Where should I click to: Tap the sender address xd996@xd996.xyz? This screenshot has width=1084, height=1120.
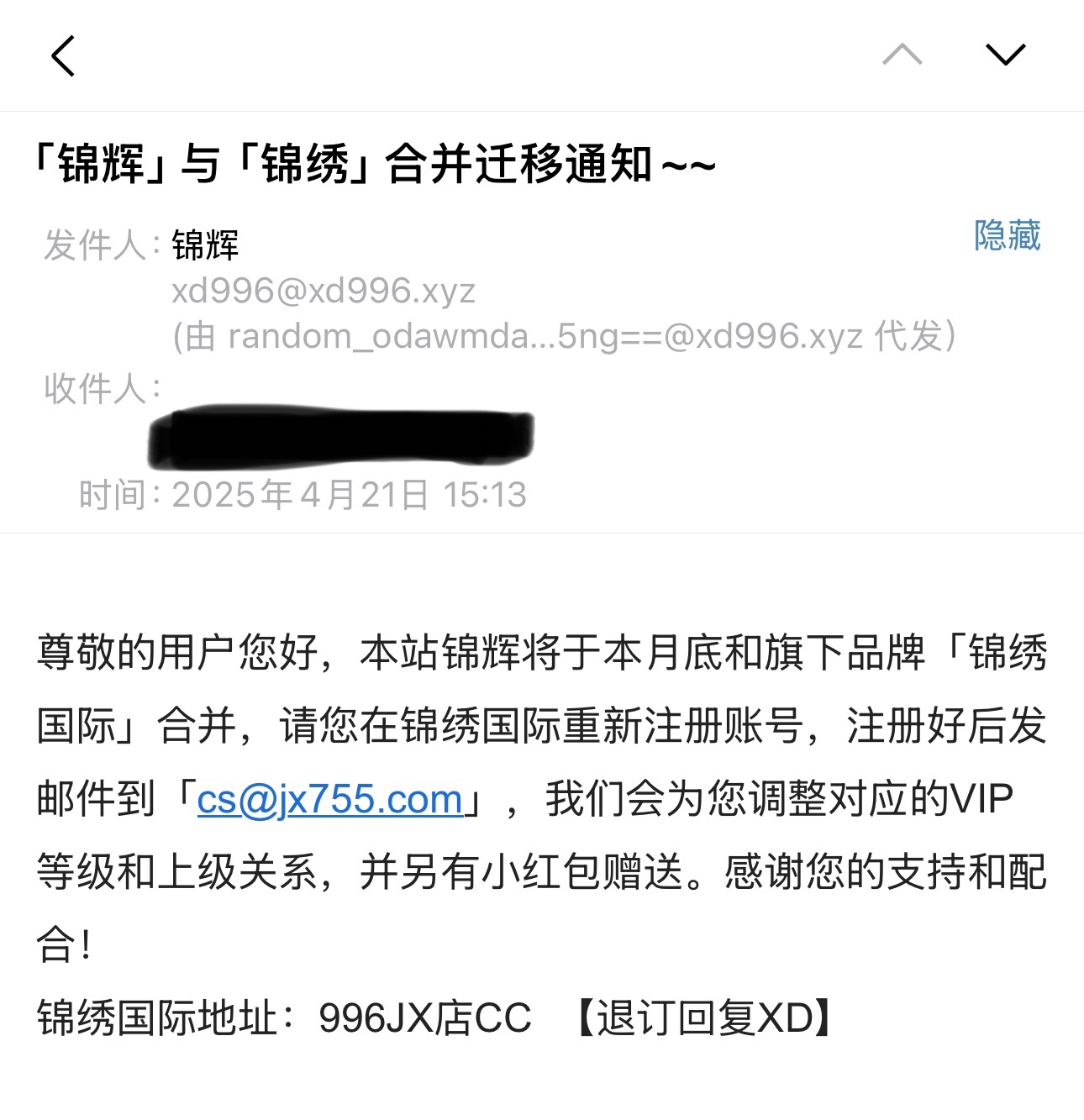pos(324,291)
